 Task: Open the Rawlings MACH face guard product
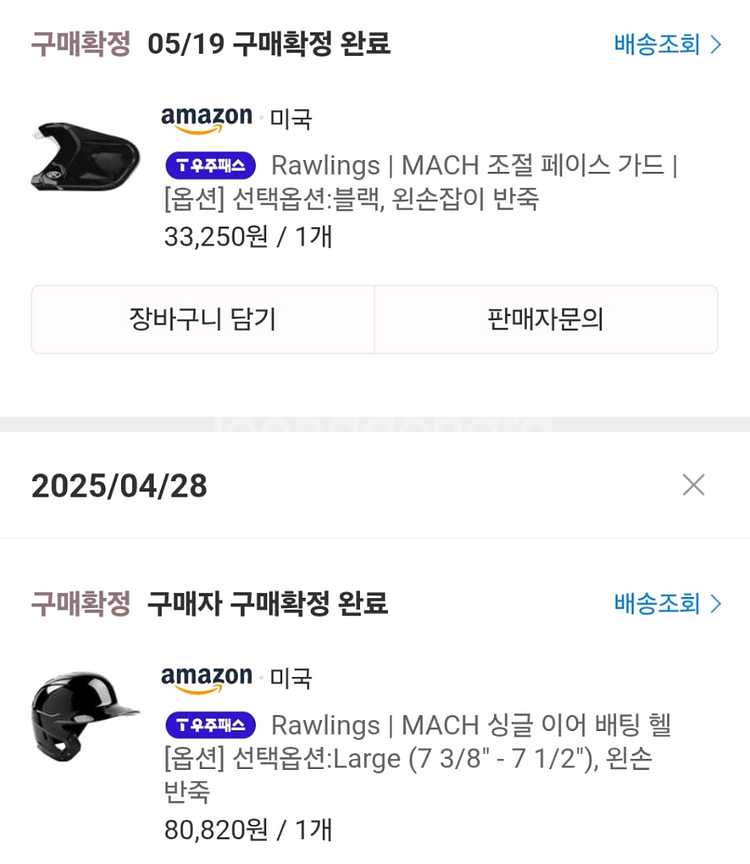click(473, 165)
